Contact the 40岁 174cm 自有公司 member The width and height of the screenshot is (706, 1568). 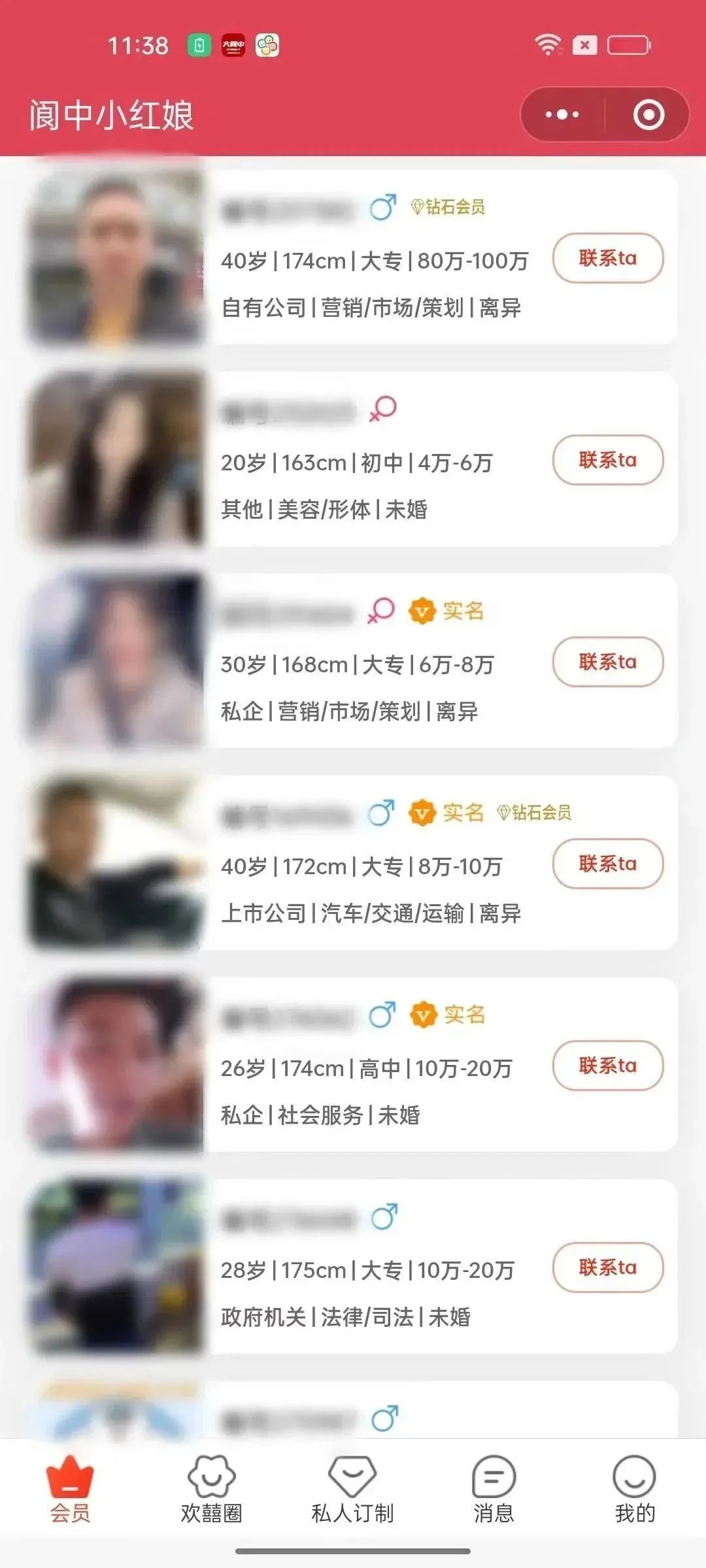[607, 258]
